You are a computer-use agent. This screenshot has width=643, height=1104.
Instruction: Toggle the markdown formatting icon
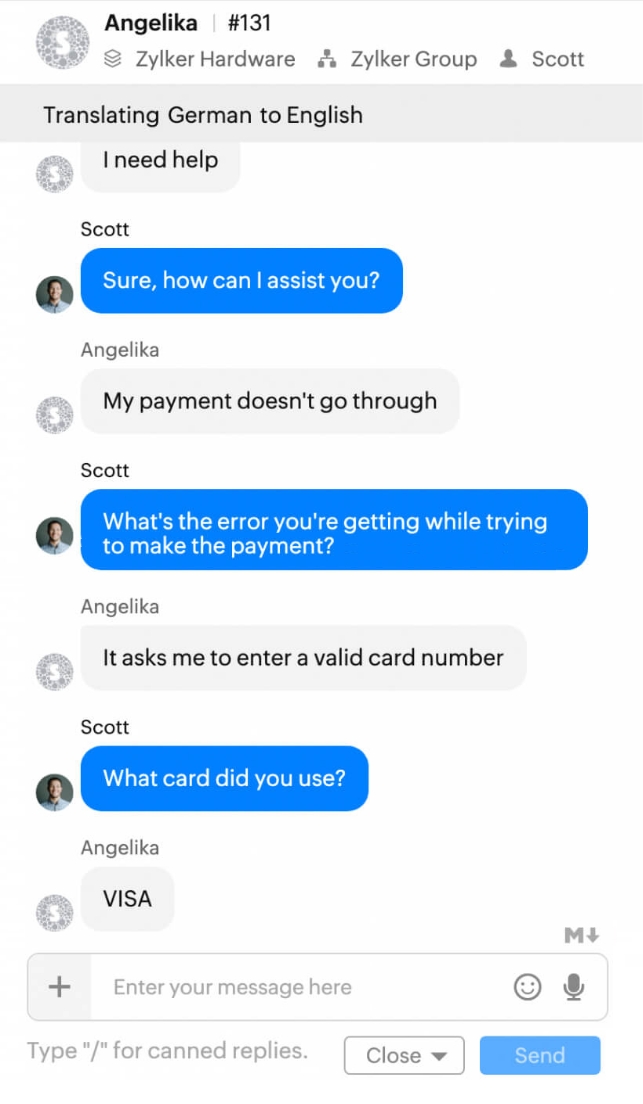[x=581, y=936]
